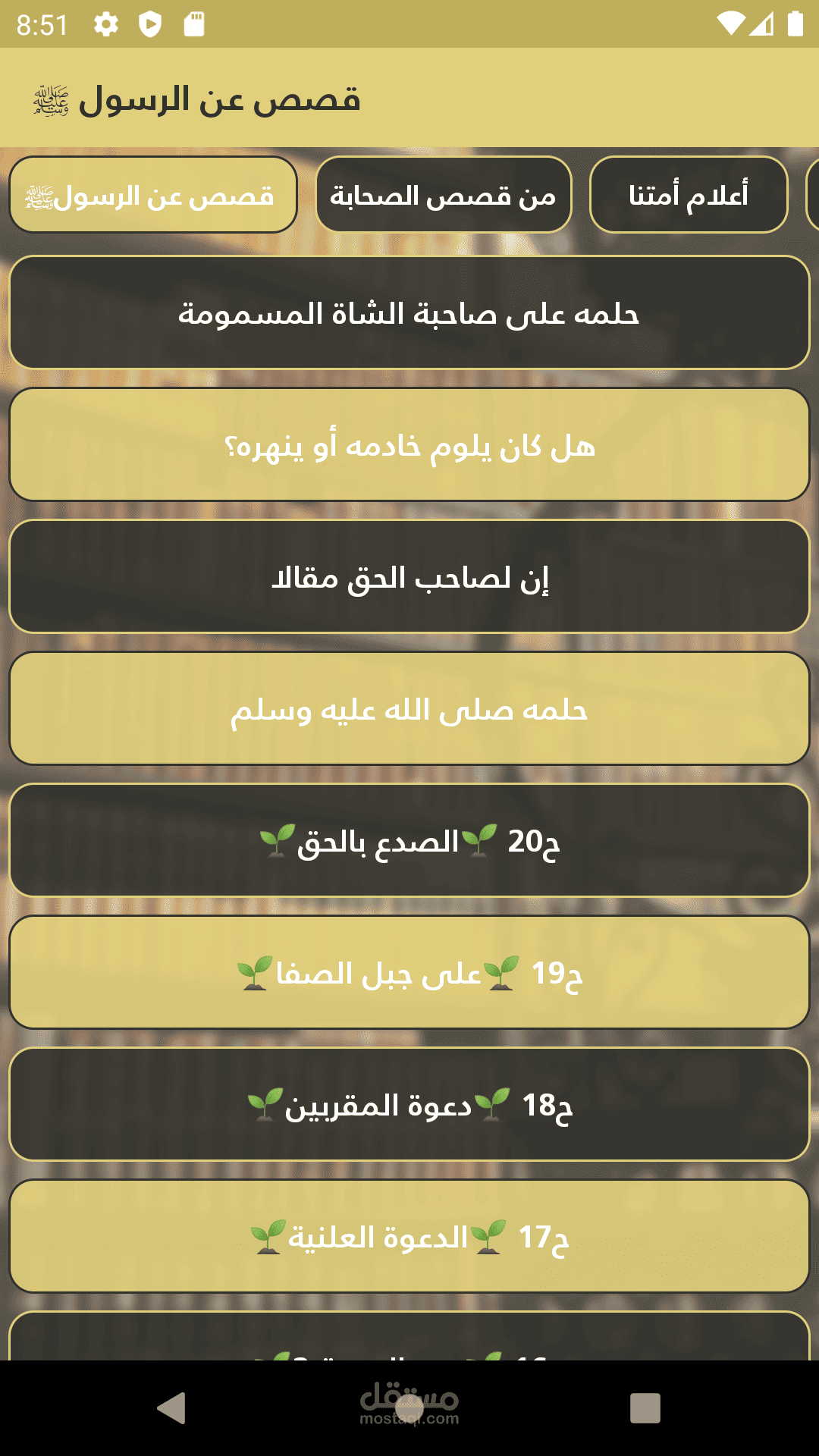Select the 'قصص عن الرسول' category tab
819x1456 pixels.
coord(153,195)
